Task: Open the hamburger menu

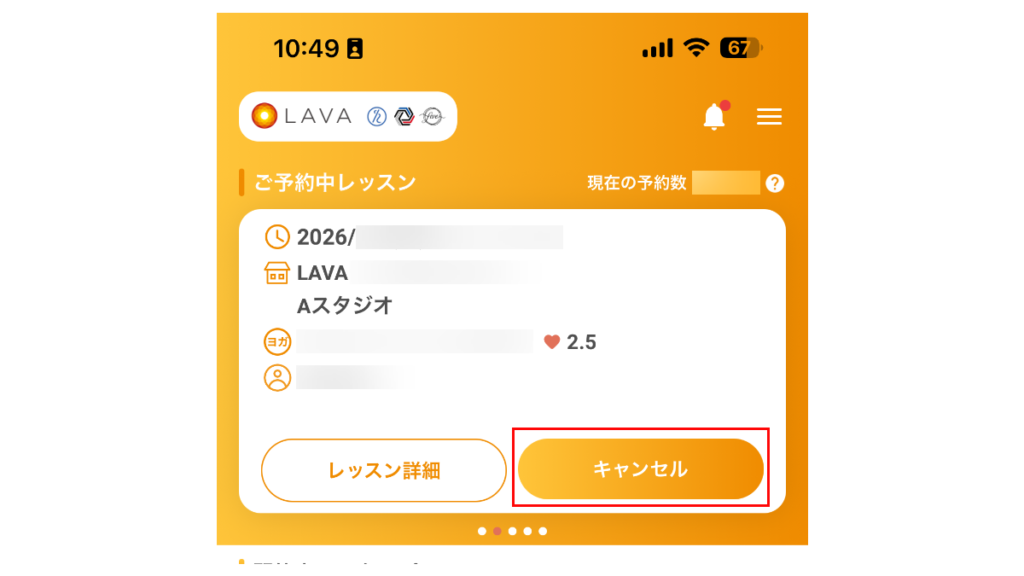Action: 769,117
